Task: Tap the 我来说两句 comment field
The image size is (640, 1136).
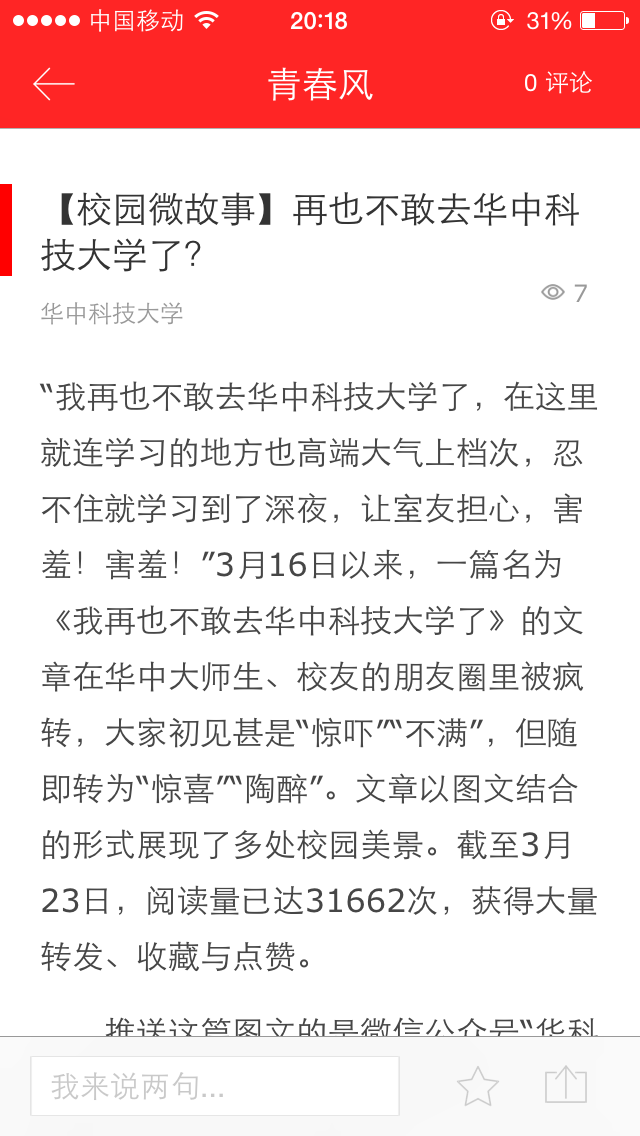Action: (x=215, y=1085)
